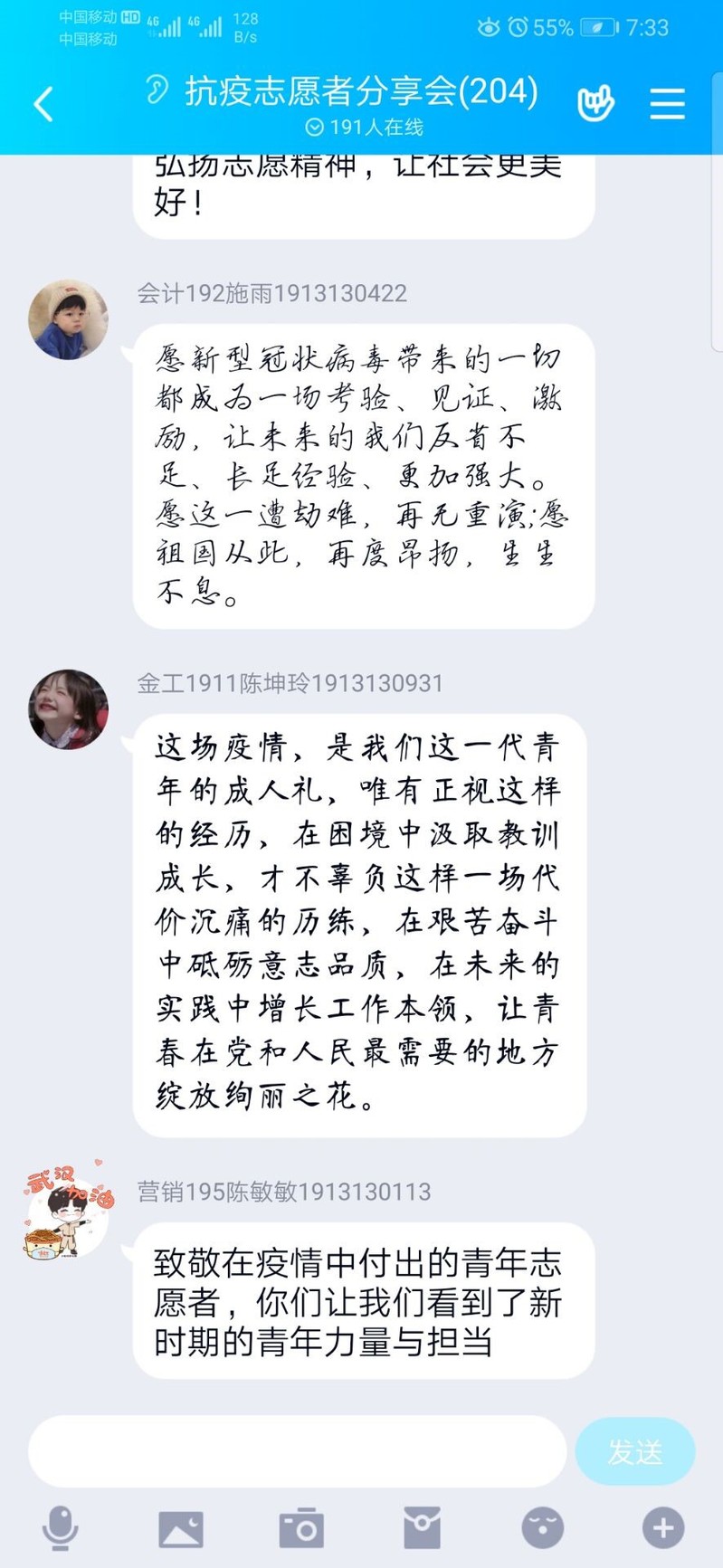Record a voice message with microphone
Screen dimensions: 723x1568
61,1529
